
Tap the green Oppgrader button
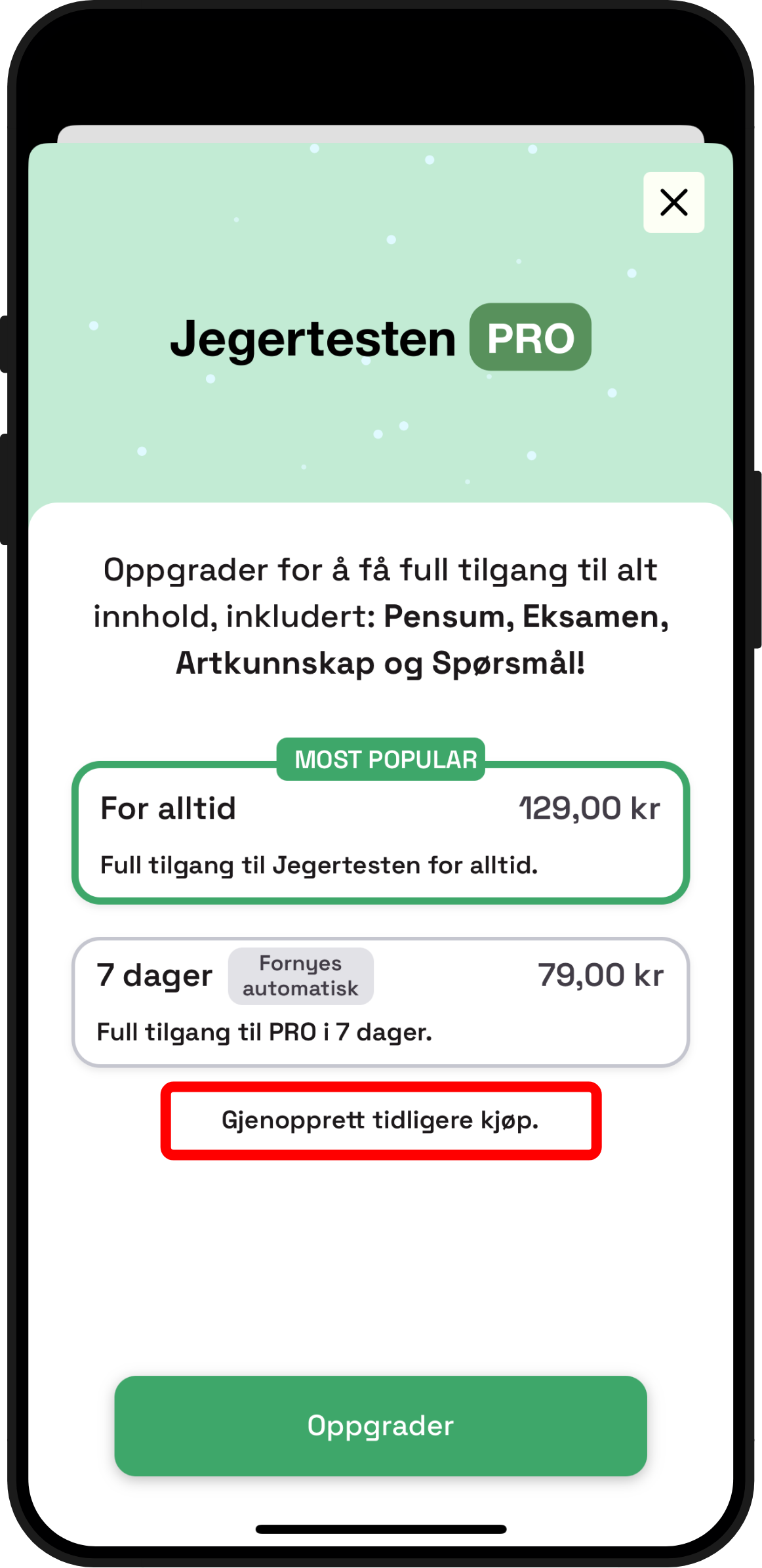tap(380, 1426)
